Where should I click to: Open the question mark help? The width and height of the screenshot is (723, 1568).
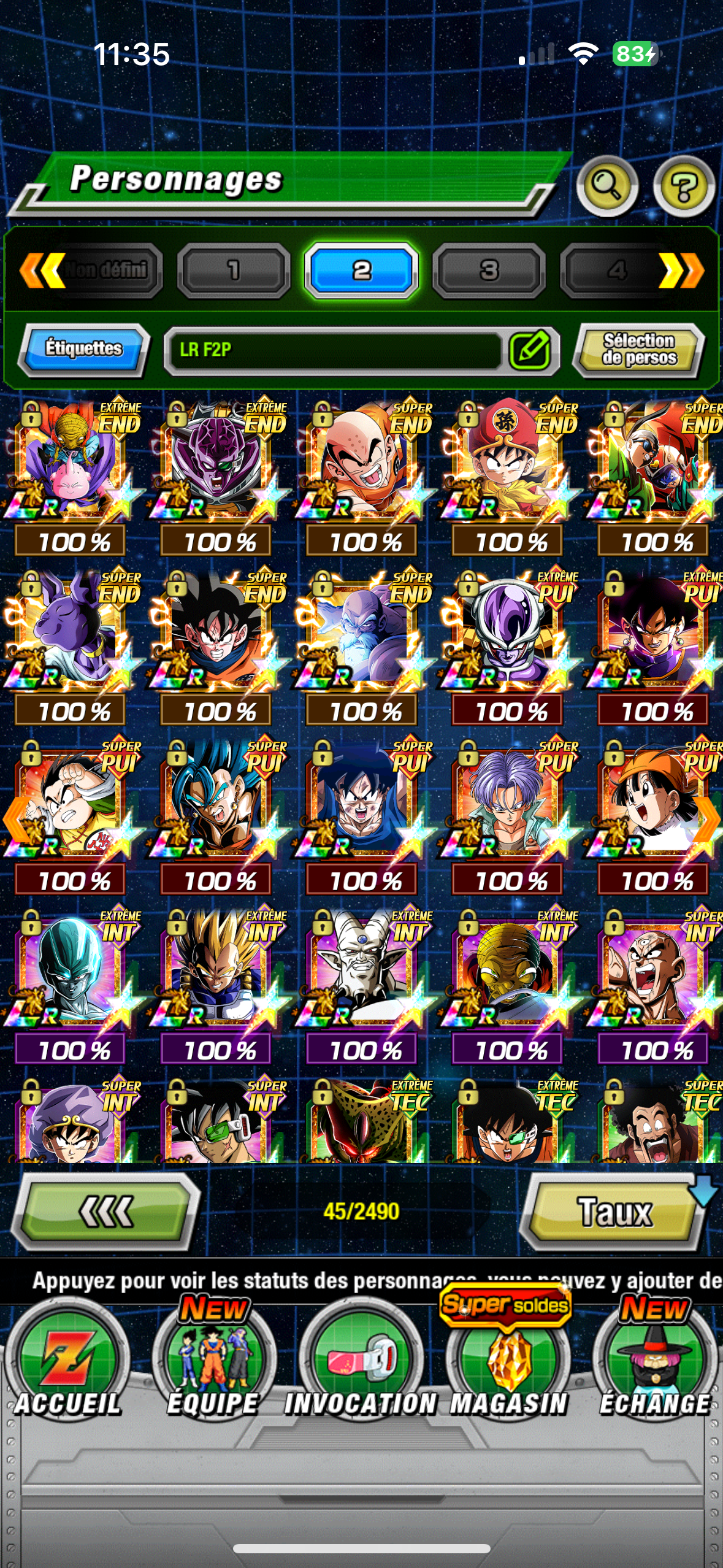(x=684, y=185)
